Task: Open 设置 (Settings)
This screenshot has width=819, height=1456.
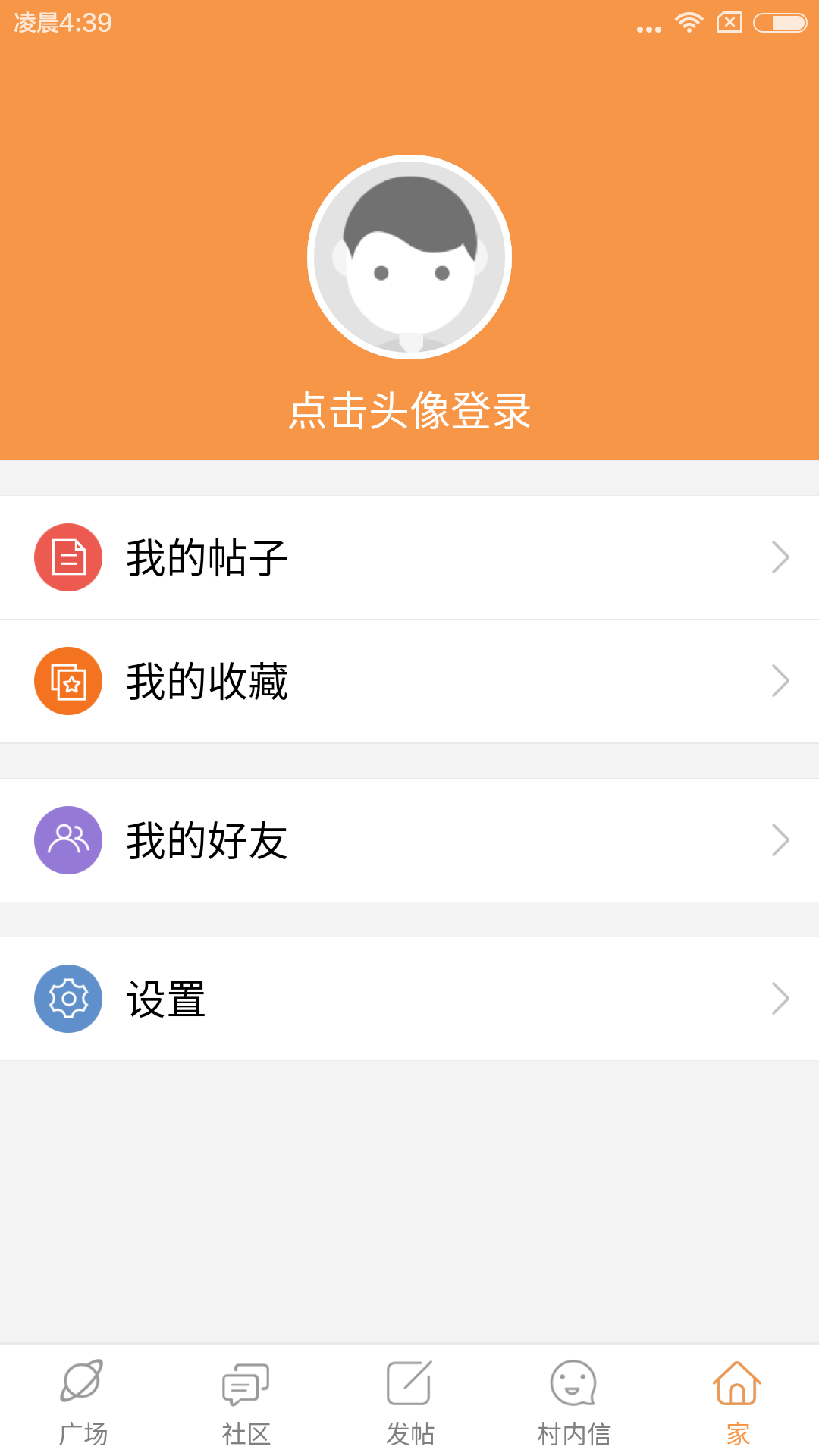Action: pos(409,999)
